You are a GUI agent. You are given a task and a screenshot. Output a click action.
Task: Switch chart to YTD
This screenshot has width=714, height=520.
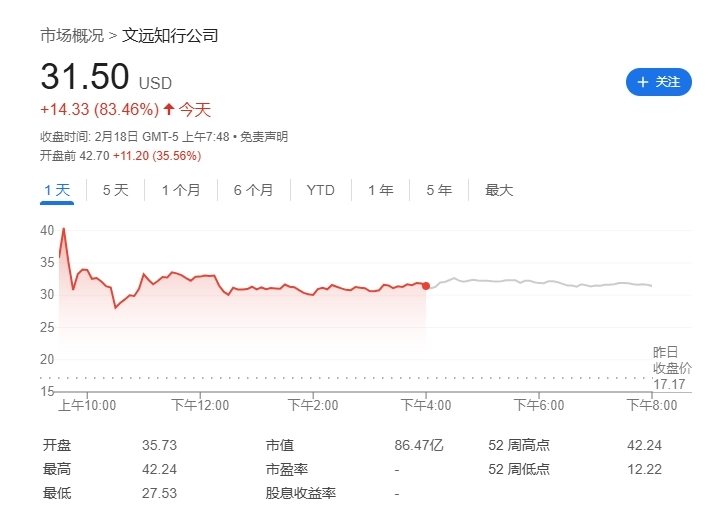321,190
